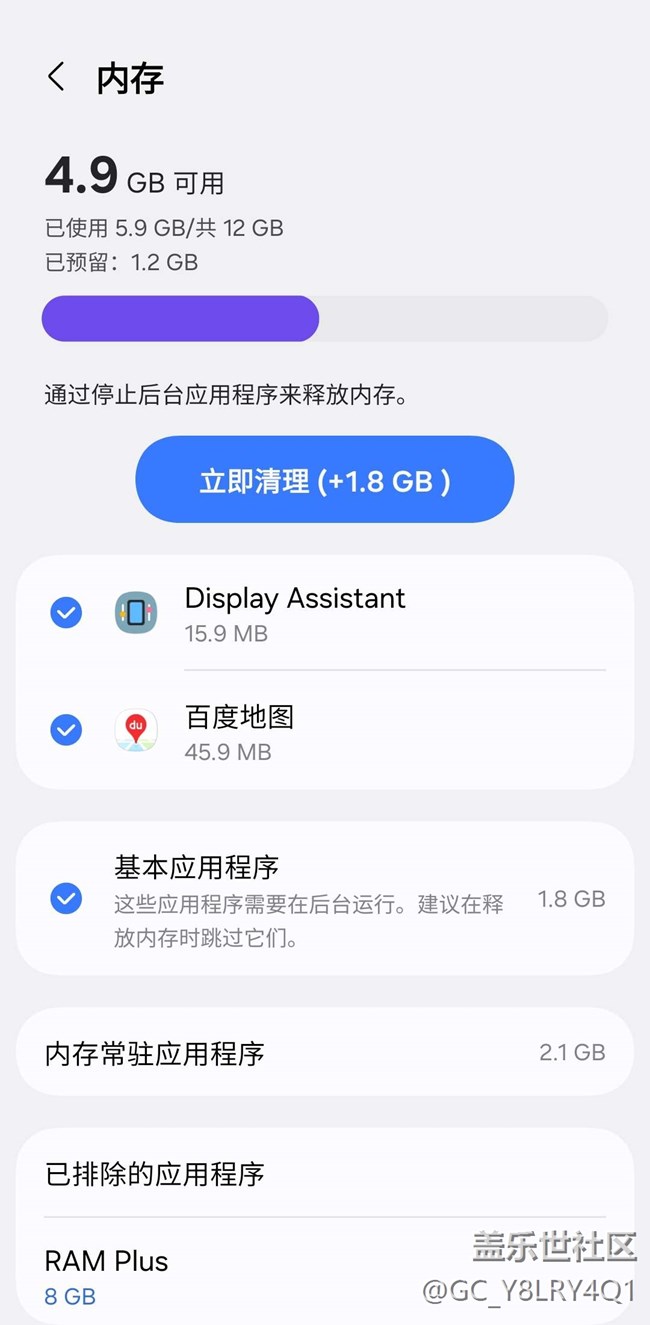
Task: Deselect the 基本应用程序 checkbox
Action: point(66,899)
